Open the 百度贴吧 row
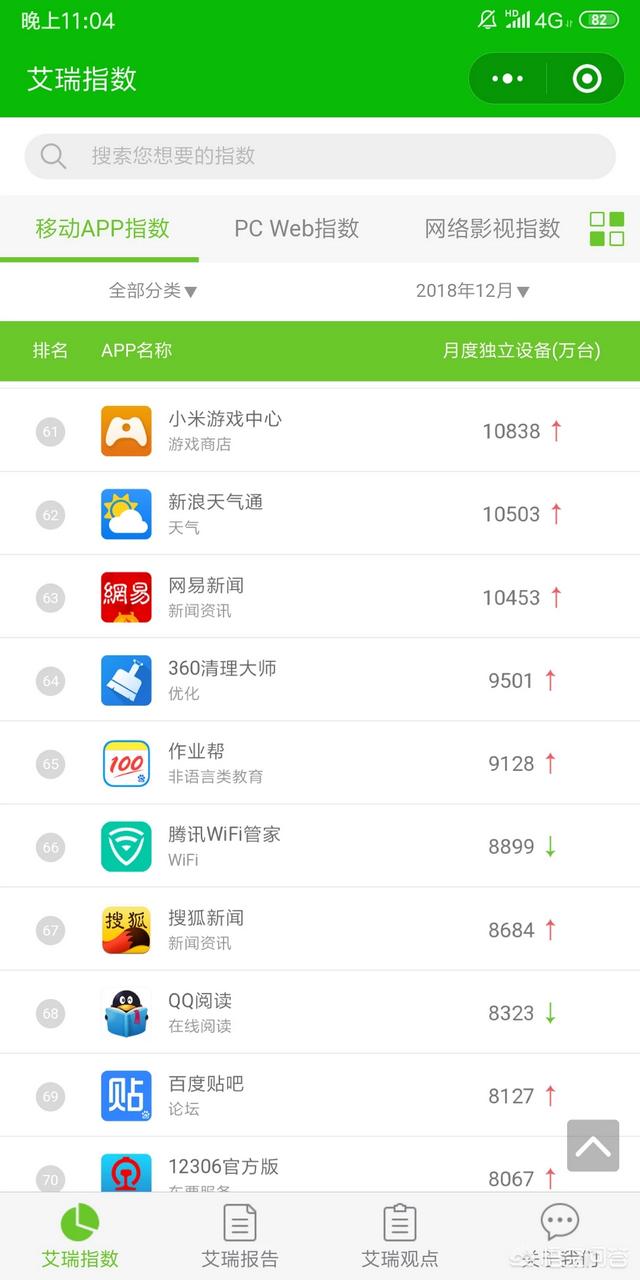The height and width of the screenshot is (1280, 640). (320, 1095)
